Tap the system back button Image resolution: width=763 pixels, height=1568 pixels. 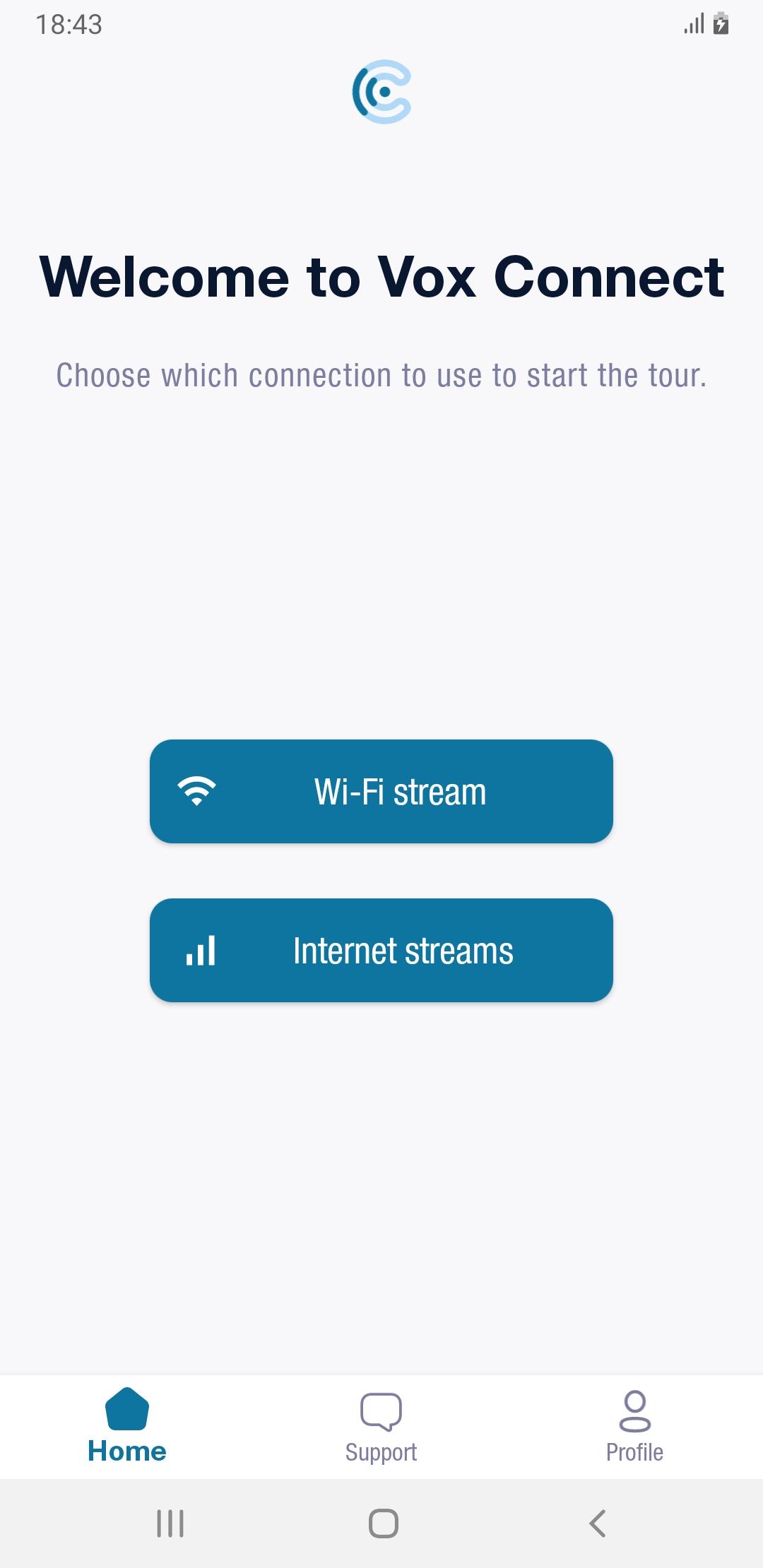pyautogui.click(x=598, y=1524)
